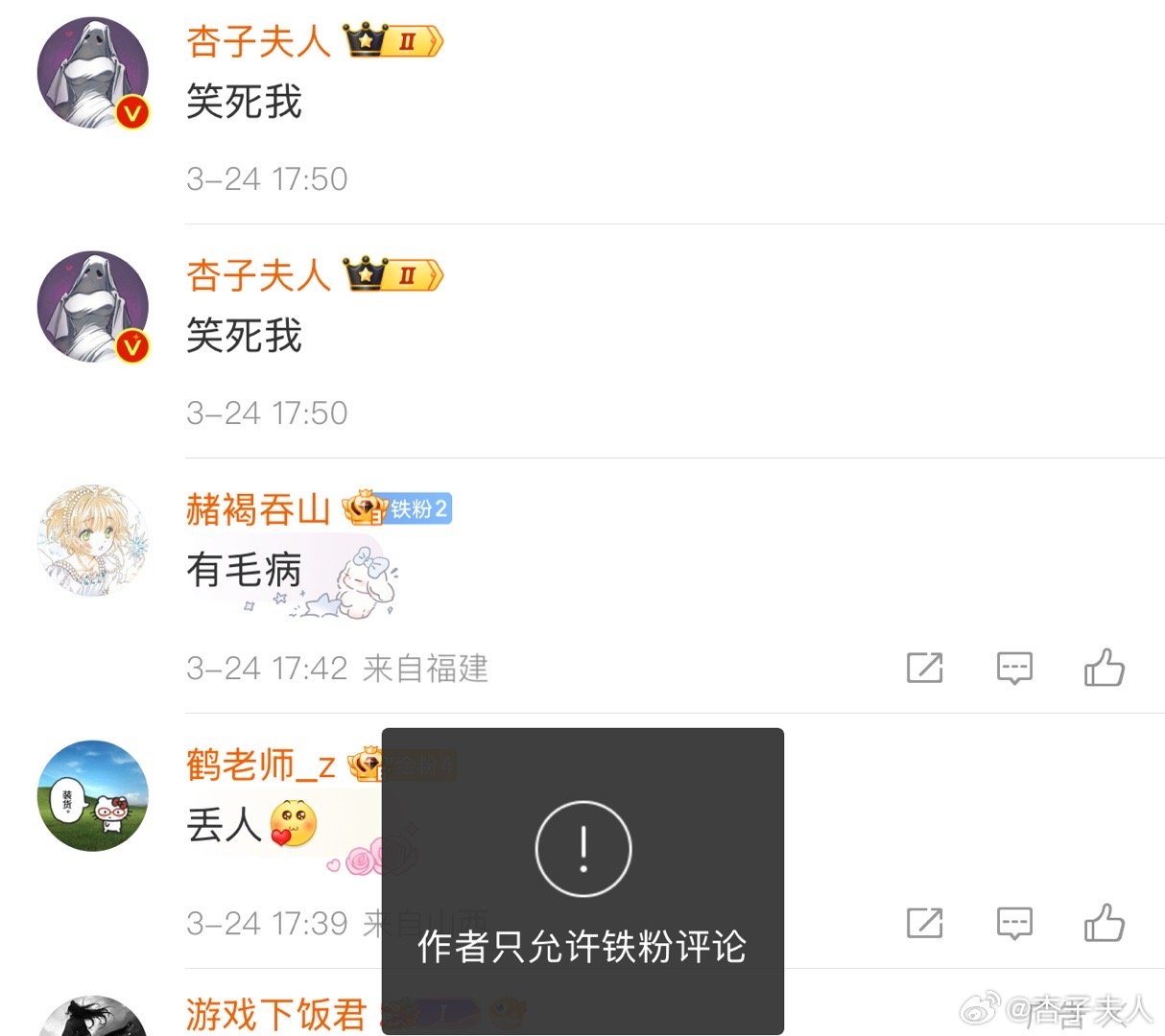Open 赭褐吞山's profile avatar
The width and height of the screenshot is (1165, 1036).
pyautogui.click(x=93, y=541)
